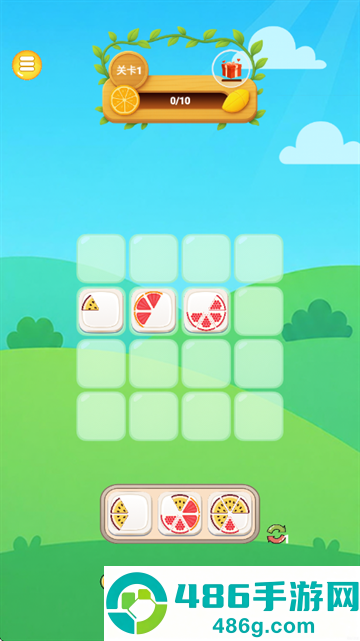This screenshot has height=641, width=360.
Task: Open the gift box reward
Action: [232, 69]
